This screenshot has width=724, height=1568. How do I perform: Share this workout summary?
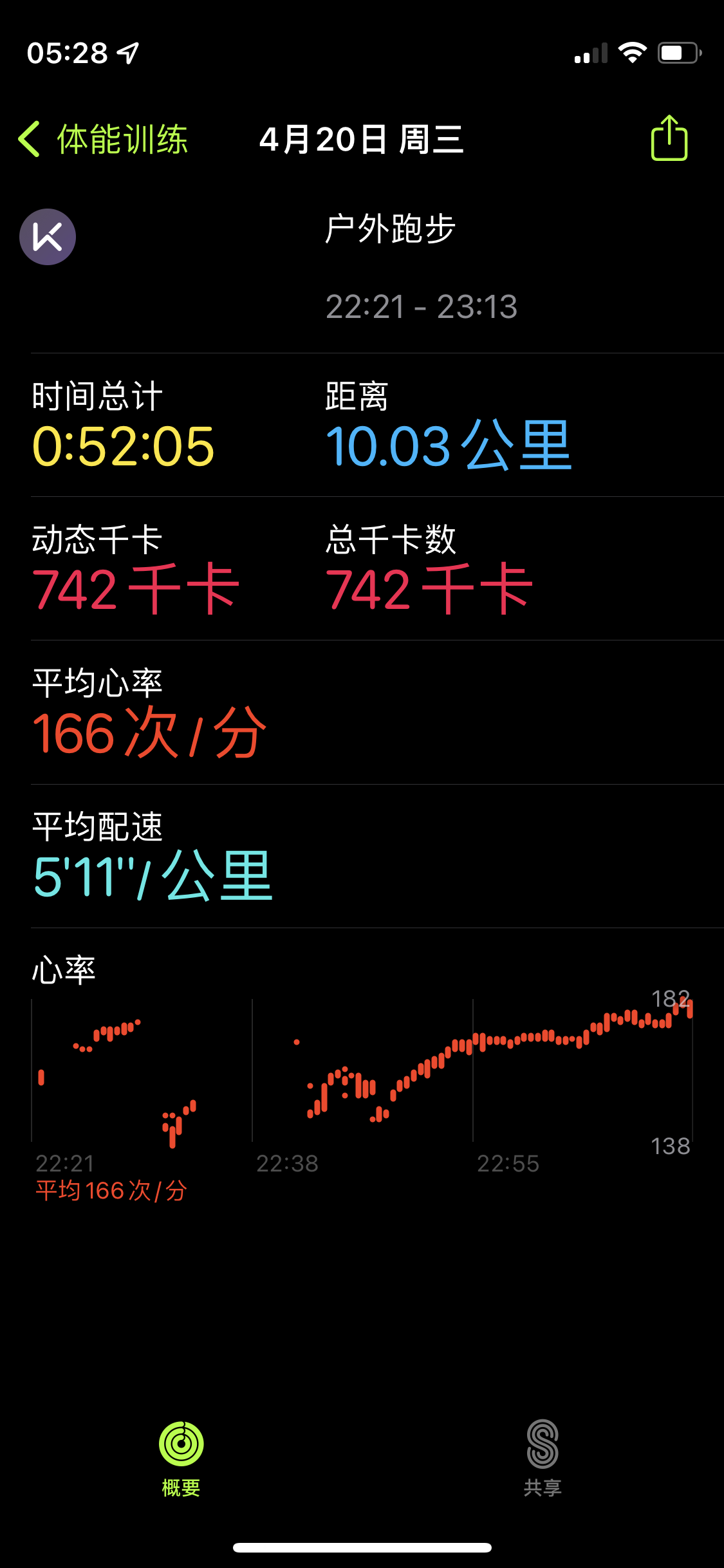click(669, 138)
